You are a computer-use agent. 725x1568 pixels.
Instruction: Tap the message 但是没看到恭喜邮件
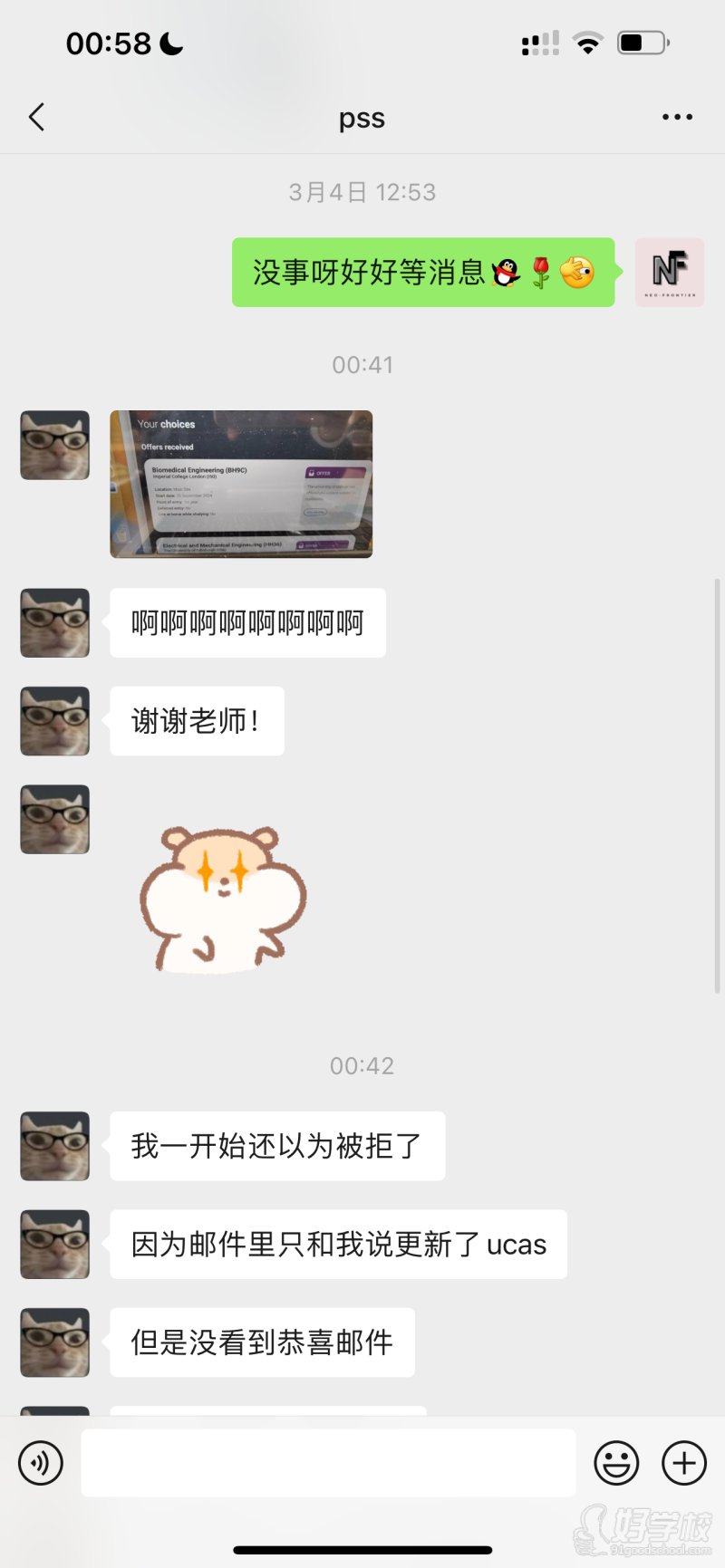pos(261,1343)
